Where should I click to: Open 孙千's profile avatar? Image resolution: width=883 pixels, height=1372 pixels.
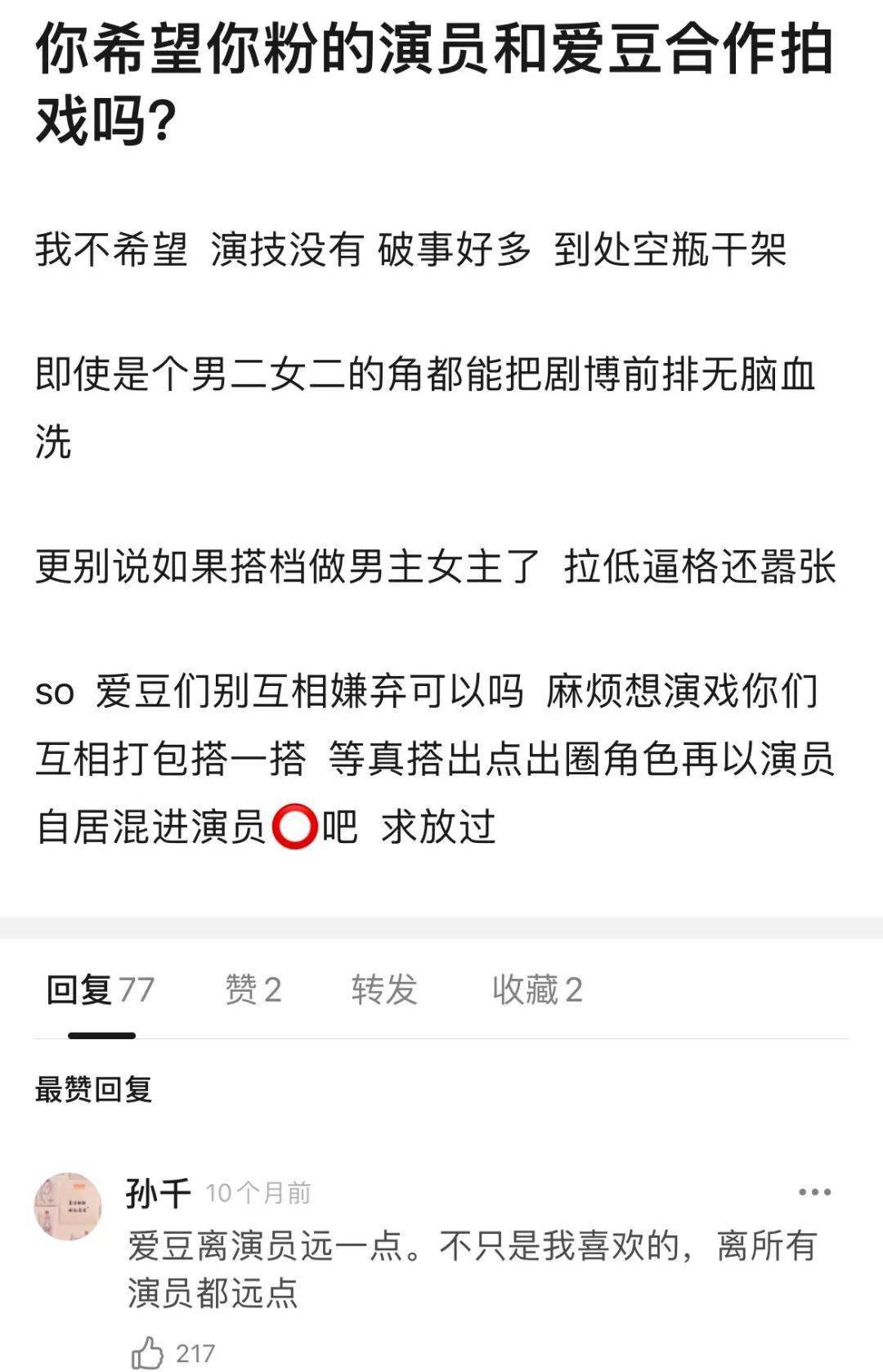[x=68, y=1206]
